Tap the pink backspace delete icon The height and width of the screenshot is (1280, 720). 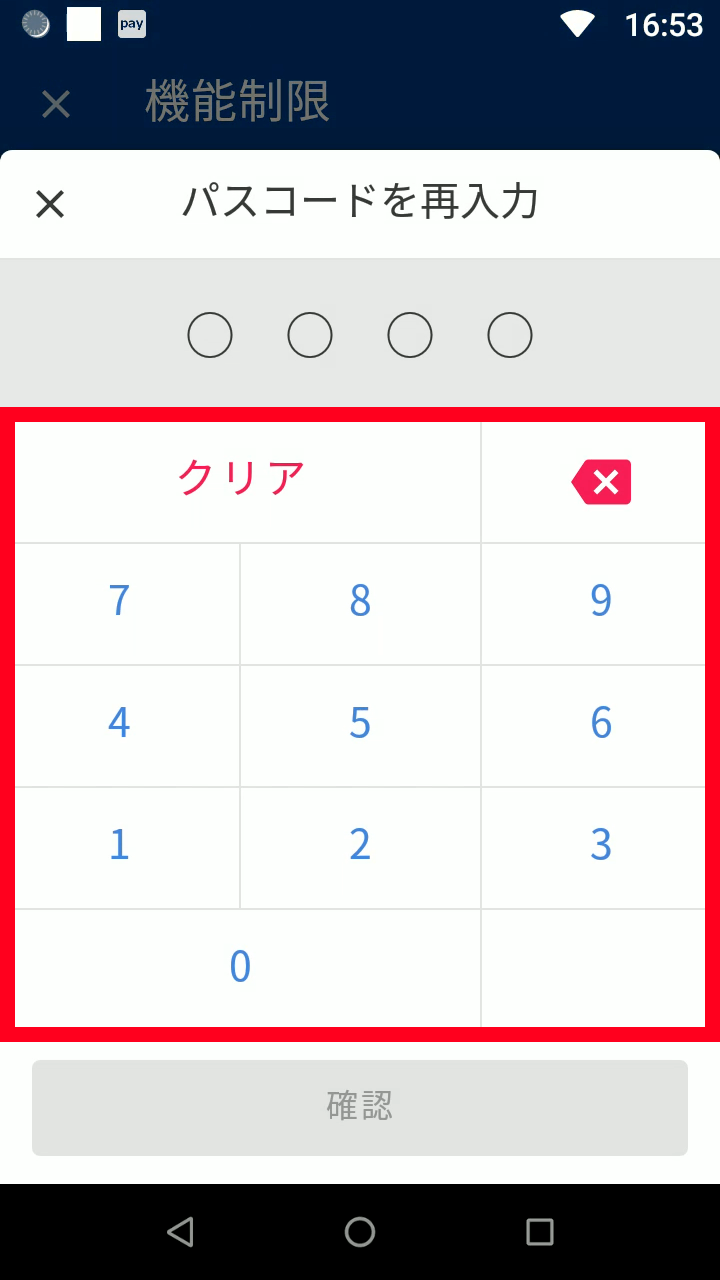600,481
